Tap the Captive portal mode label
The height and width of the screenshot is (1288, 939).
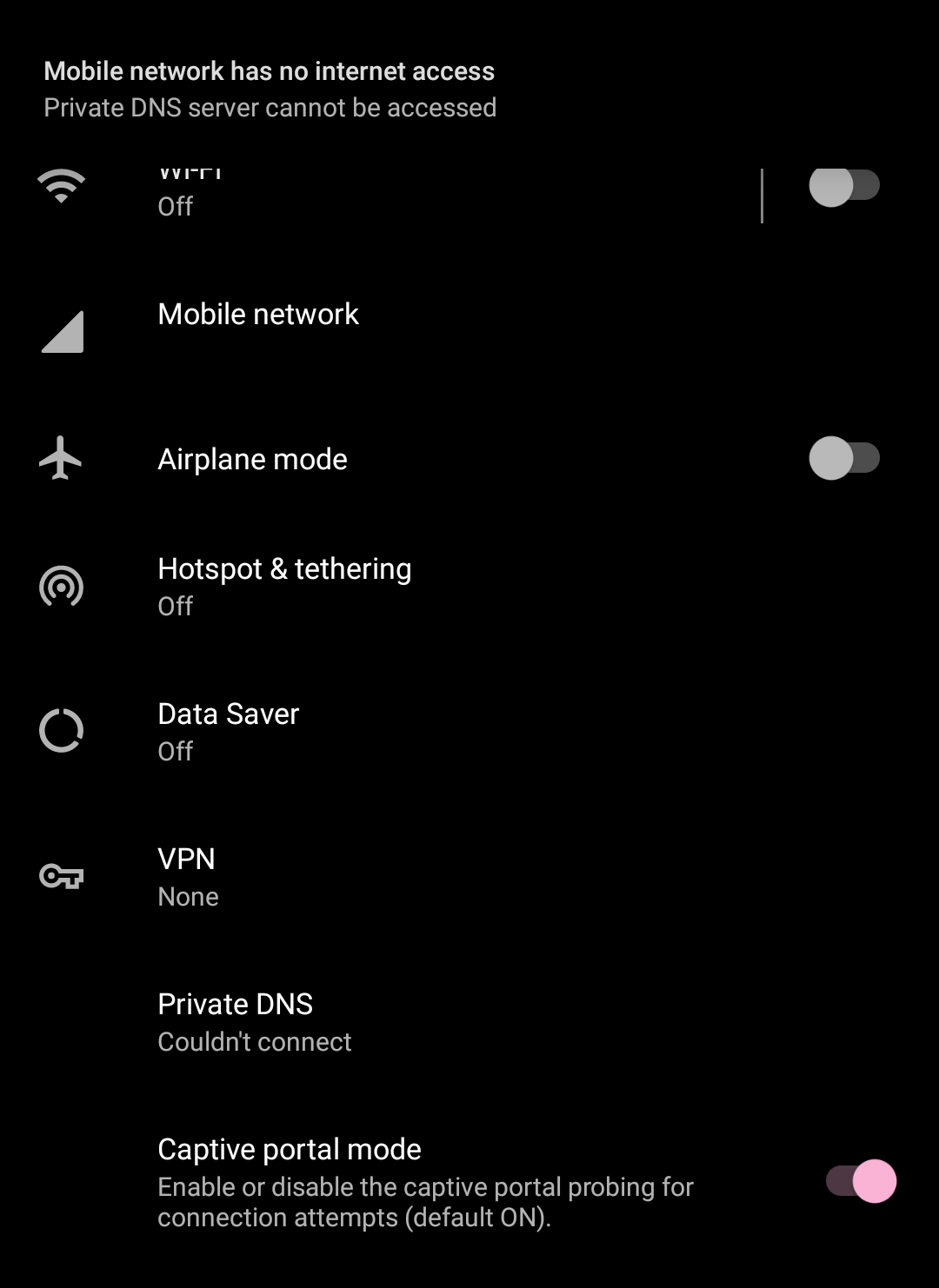289,1149
